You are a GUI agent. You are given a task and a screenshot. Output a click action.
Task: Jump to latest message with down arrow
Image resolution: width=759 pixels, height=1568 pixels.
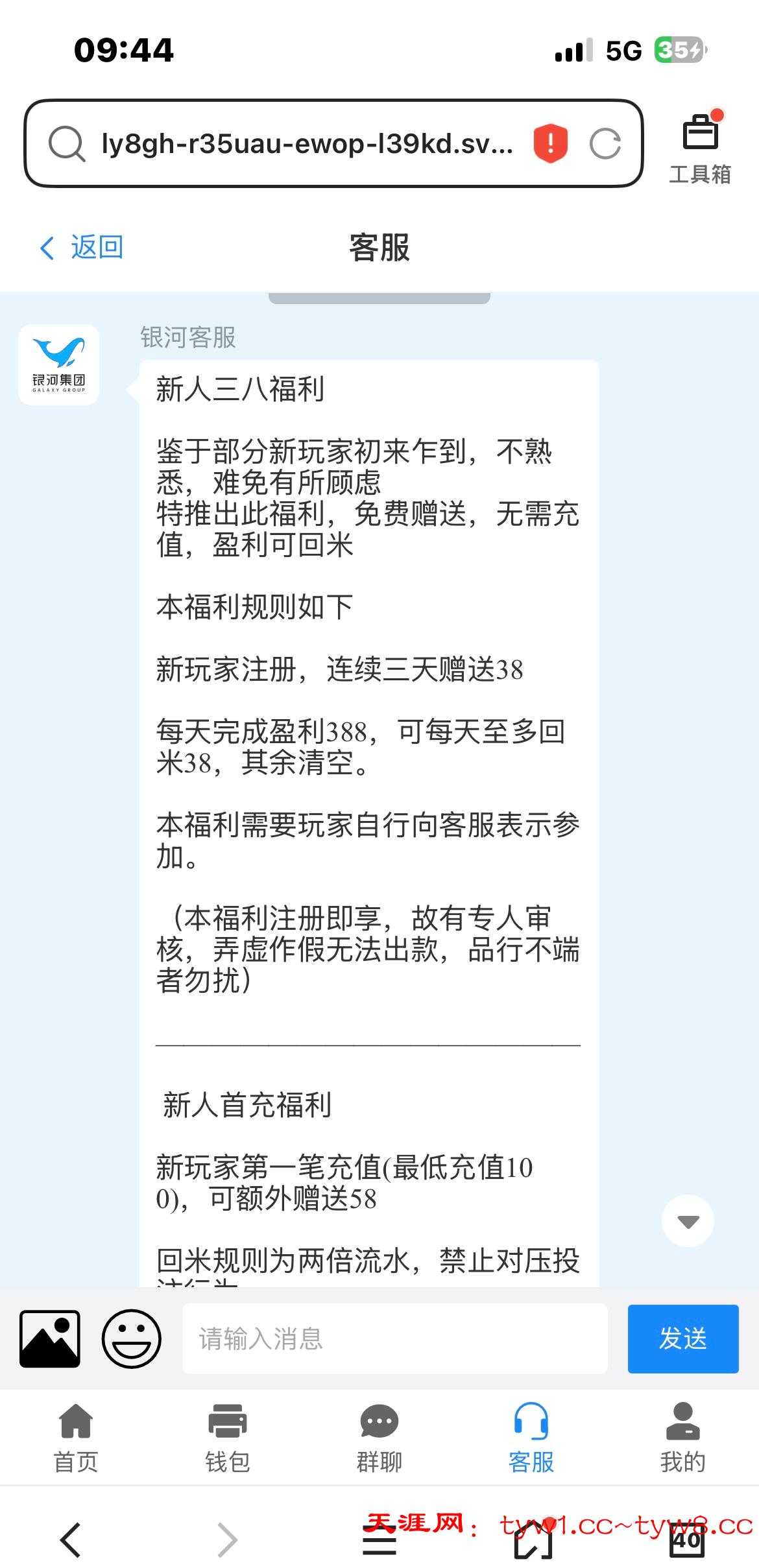[x=688, y=1221]
